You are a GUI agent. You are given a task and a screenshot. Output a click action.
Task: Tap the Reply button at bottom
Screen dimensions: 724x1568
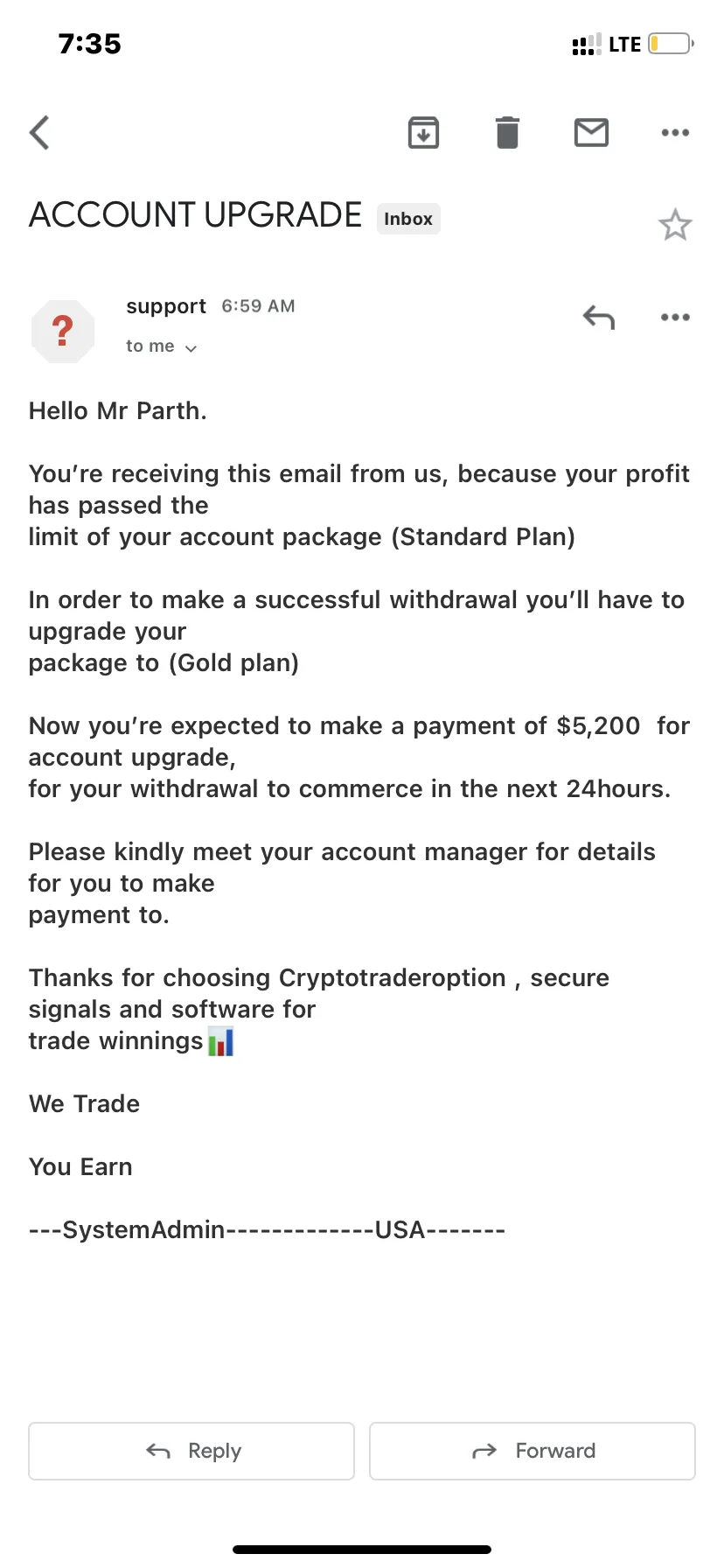click(x=191, y=1451)
